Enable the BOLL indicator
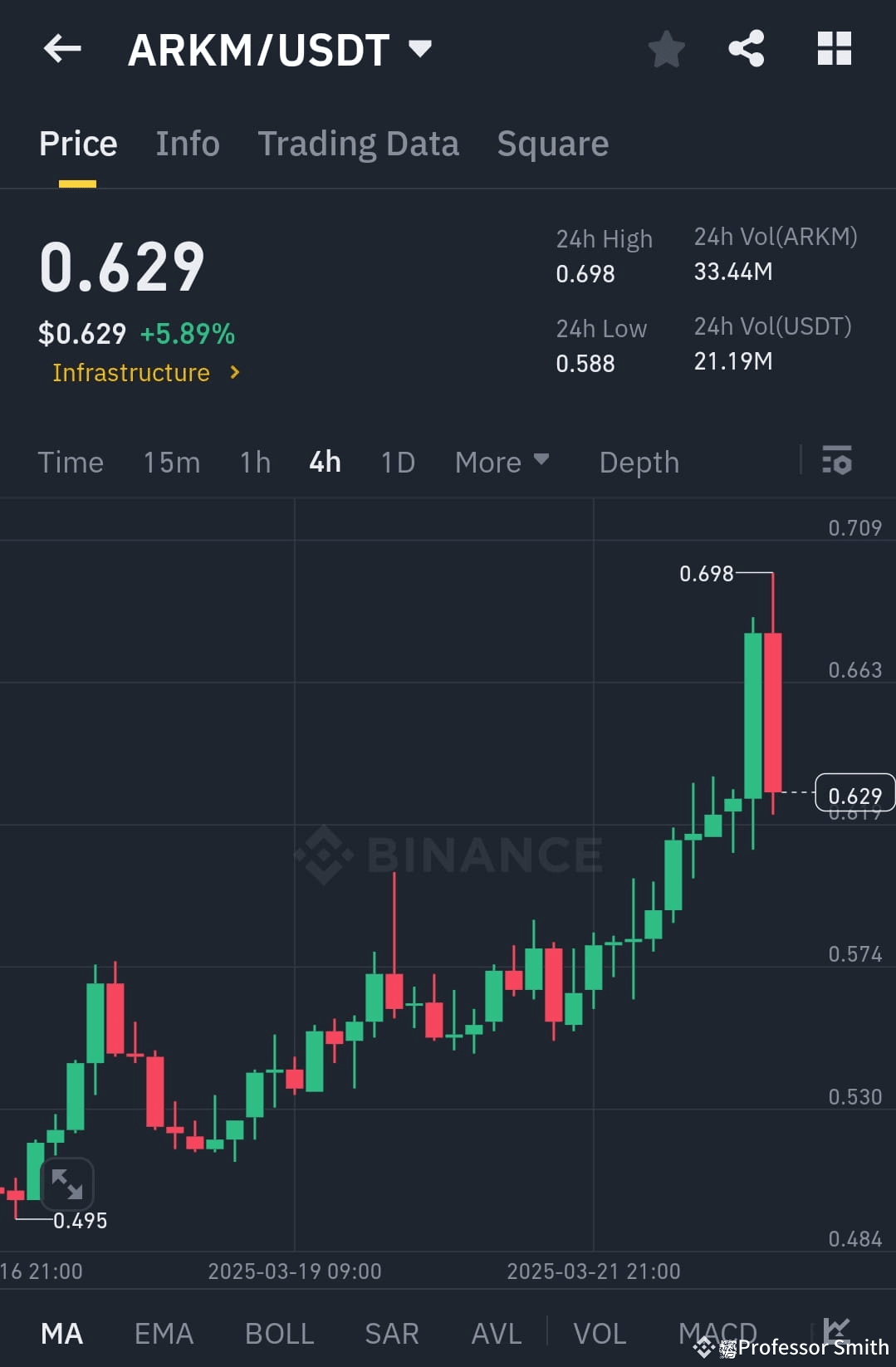 tap(278, 1333)
